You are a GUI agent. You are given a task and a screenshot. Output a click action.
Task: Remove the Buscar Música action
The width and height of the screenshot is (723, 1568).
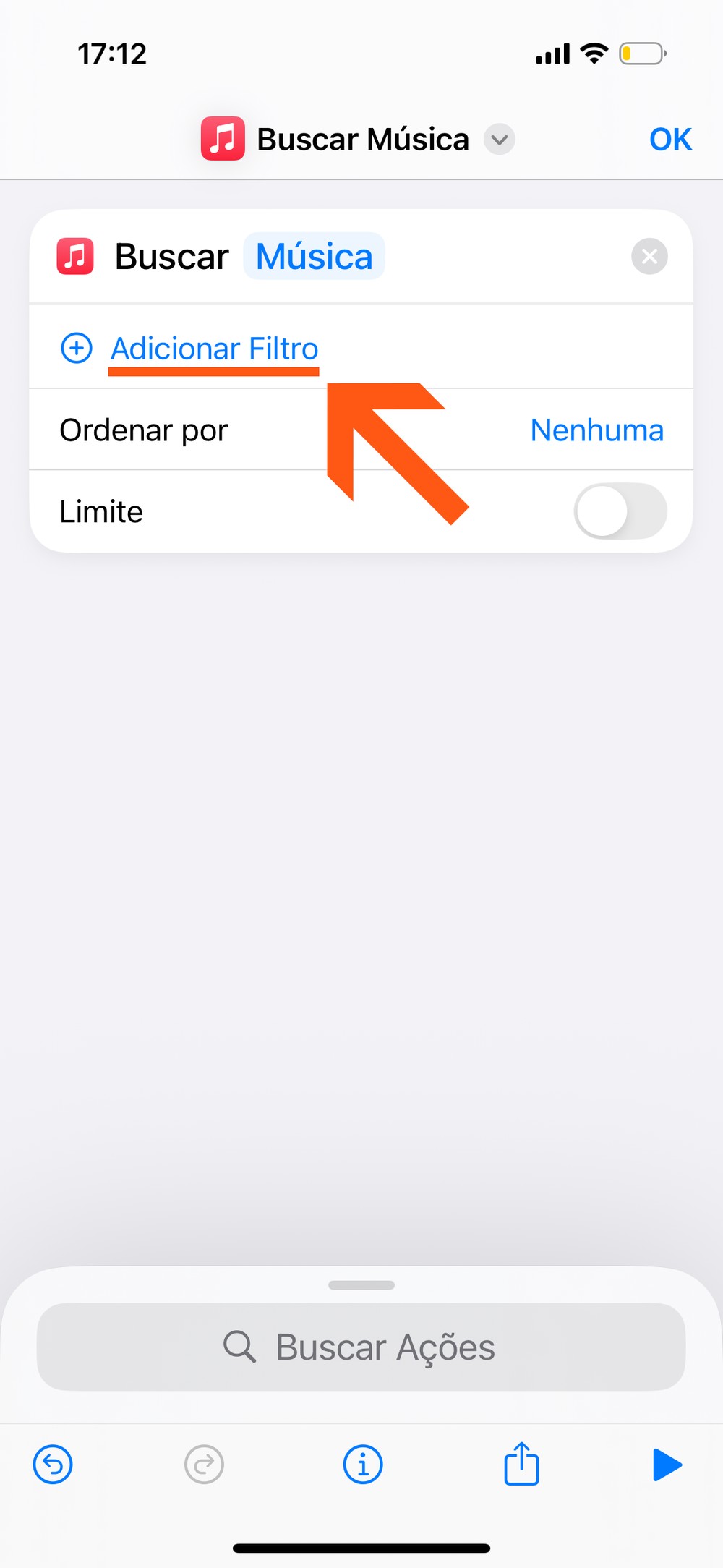pyautogui.click(x=649, y=256)
